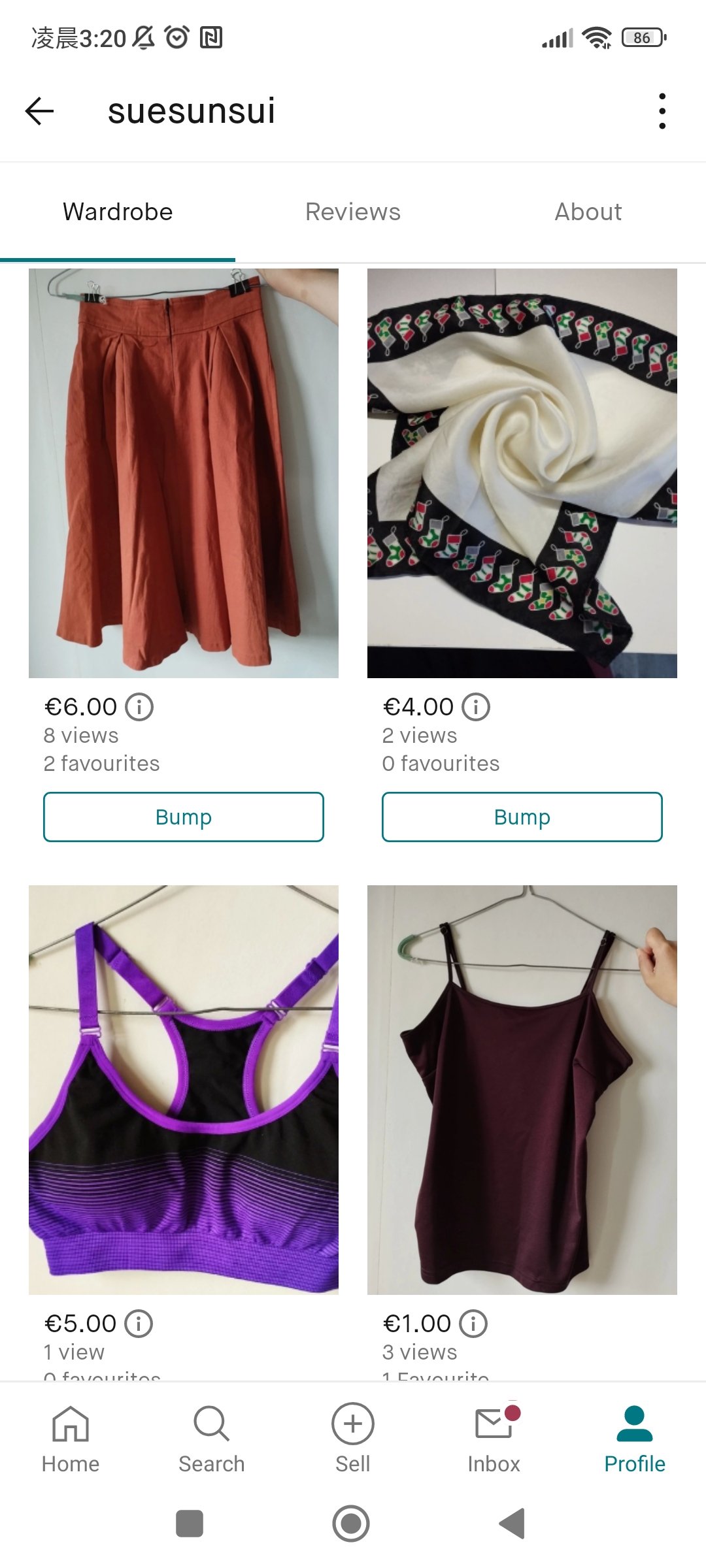This screenshot has width=706, height=1568.
Task: View price info for €6.00 item
Action: click(139, 707)
